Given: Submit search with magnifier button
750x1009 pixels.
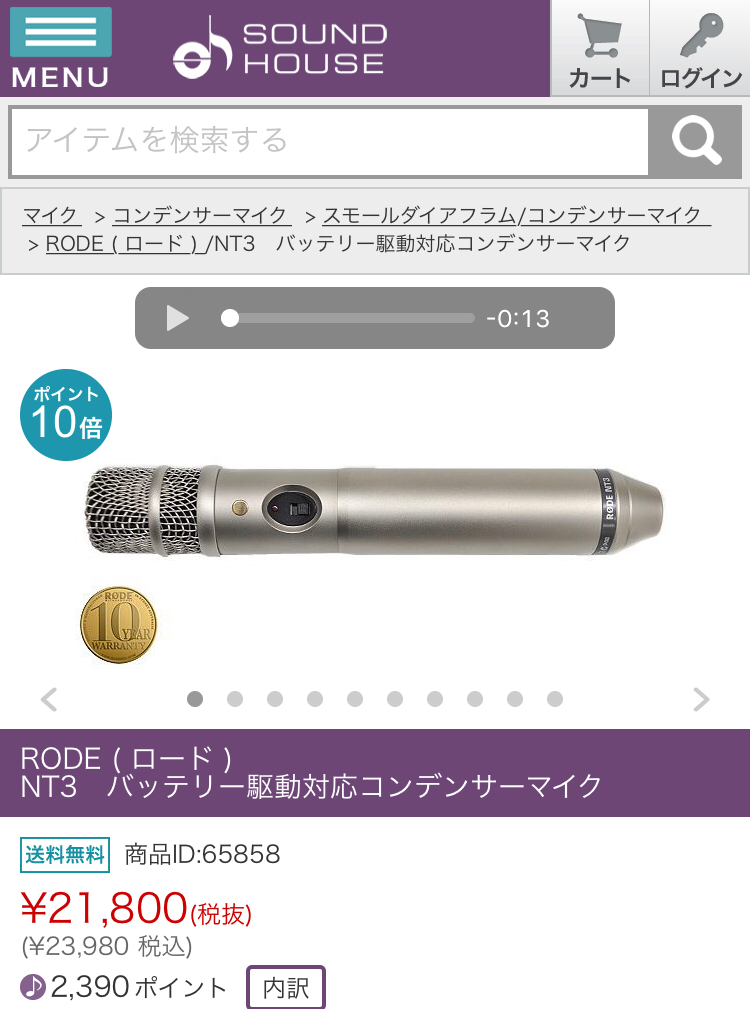Looking at the screenshot, I should pyautogui.click(x=697, y=141).
